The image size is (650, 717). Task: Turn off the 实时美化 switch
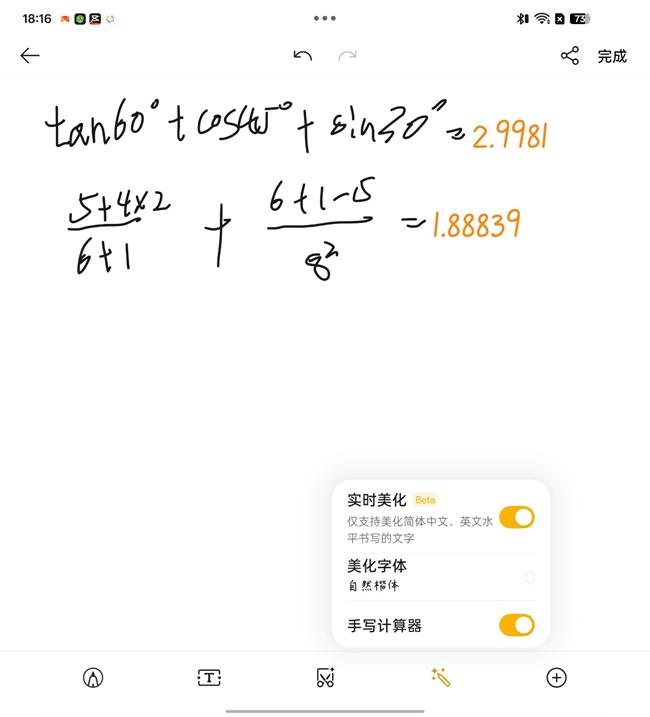tap(516, 517)
